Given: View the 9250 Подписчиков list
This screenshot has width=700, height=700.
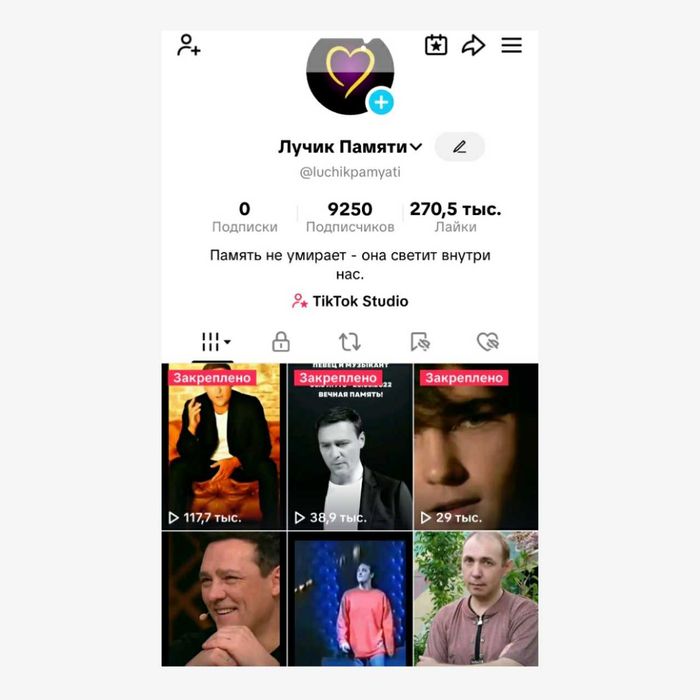Looking at the screenshot, I should pos(350,217).
